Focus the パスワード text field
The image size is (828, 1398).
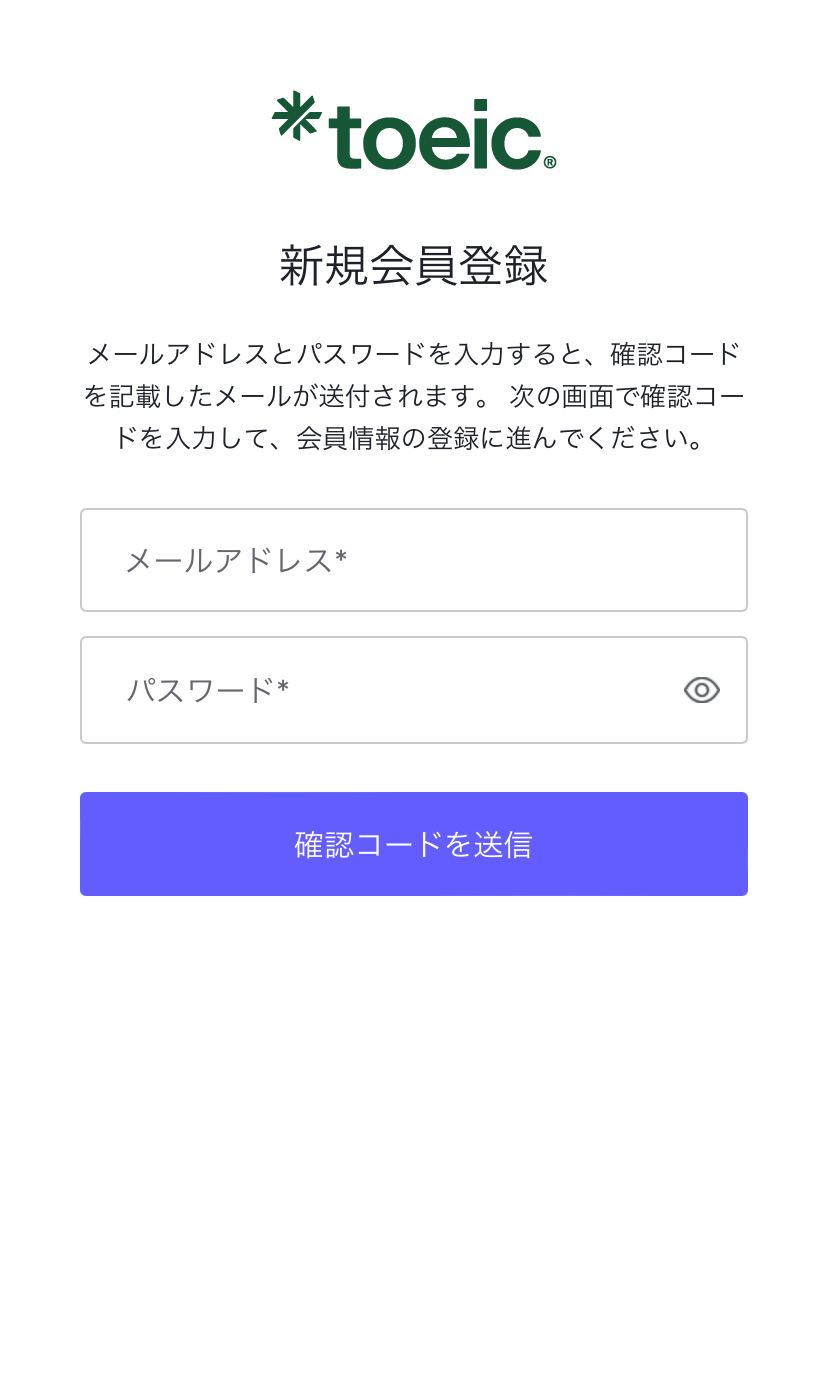(x=380, y=690)
